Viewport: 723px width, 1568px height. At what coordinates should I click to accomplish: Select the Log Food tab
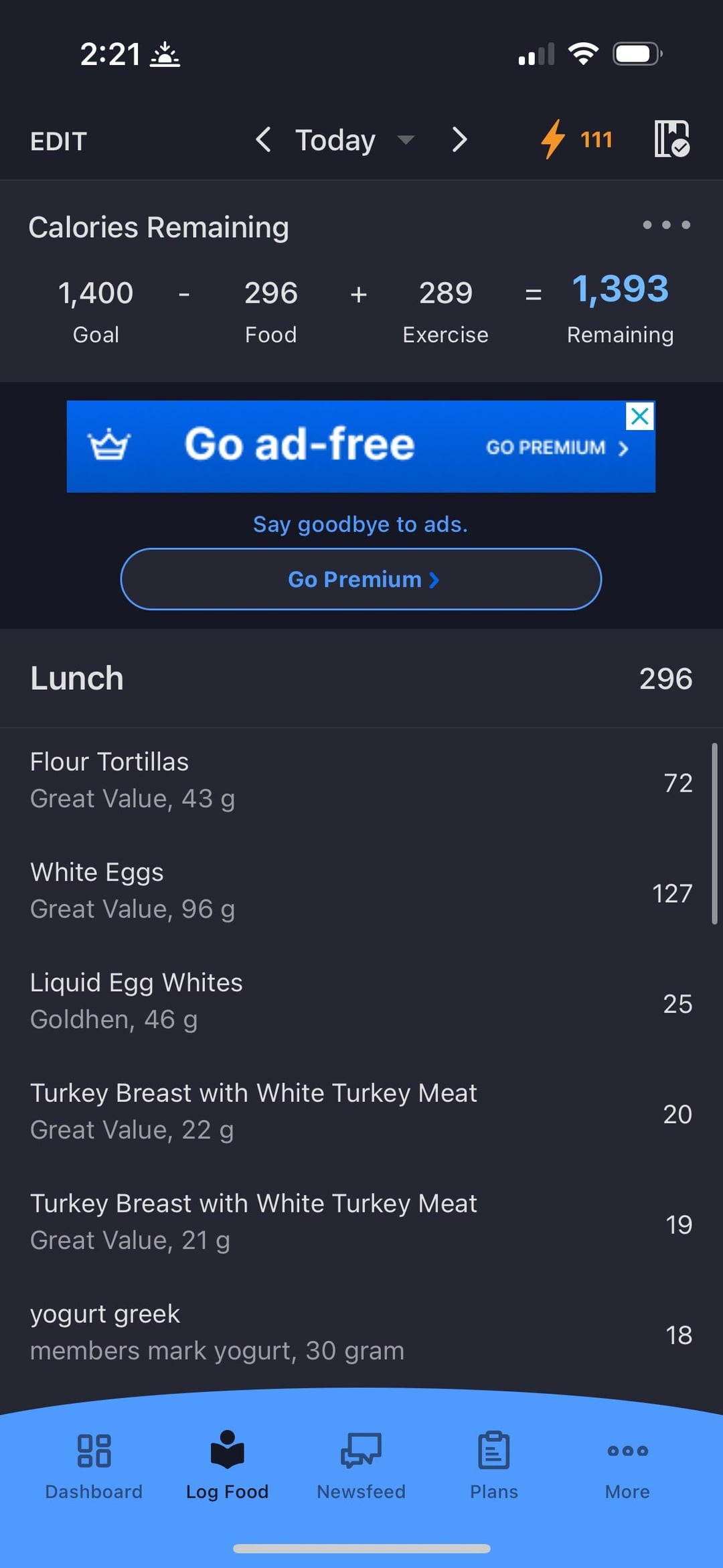click(x=227, y=1466)
